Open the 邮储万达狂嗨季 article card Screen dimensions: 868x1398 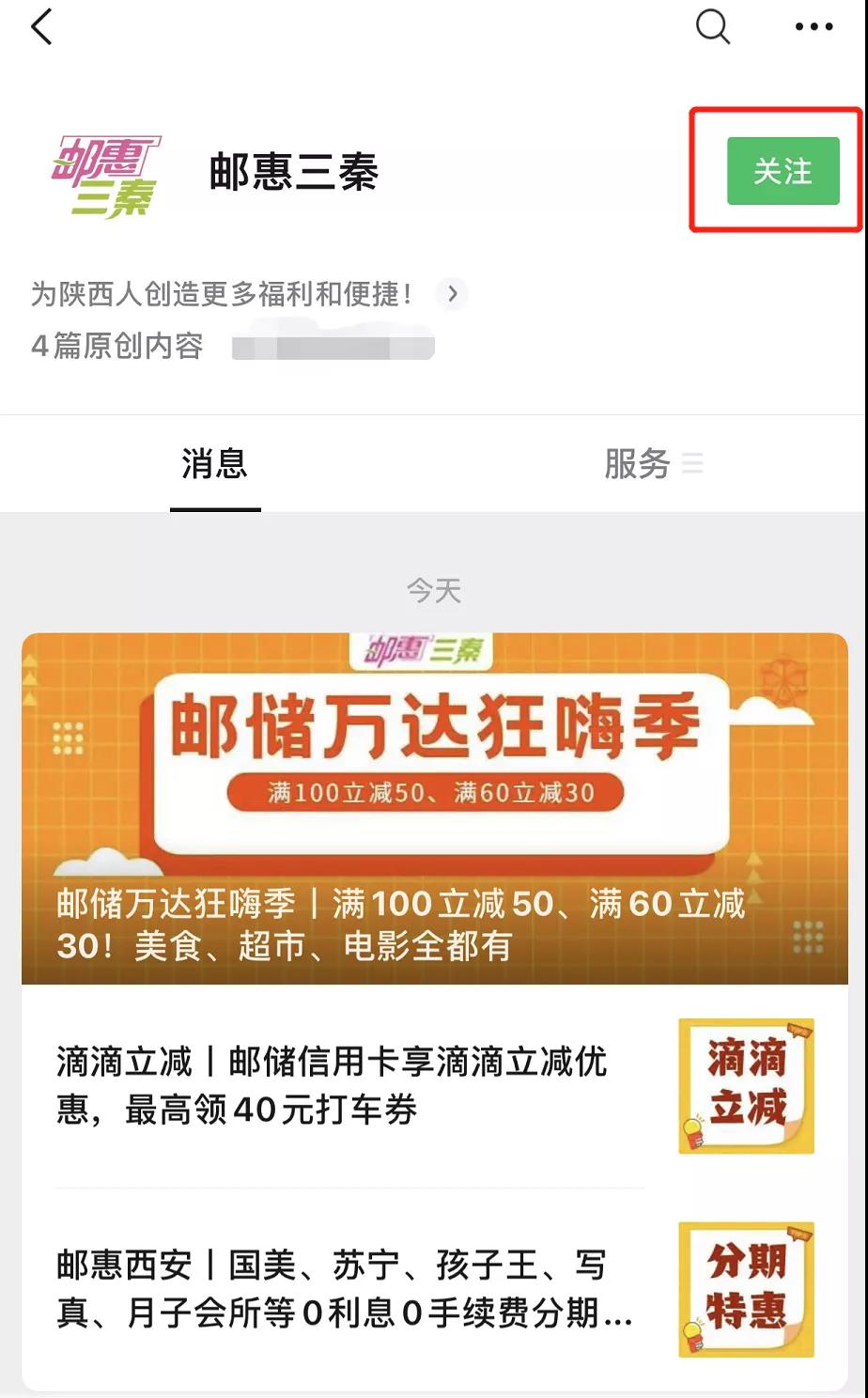pyautogui.click(x=434, y=808)
